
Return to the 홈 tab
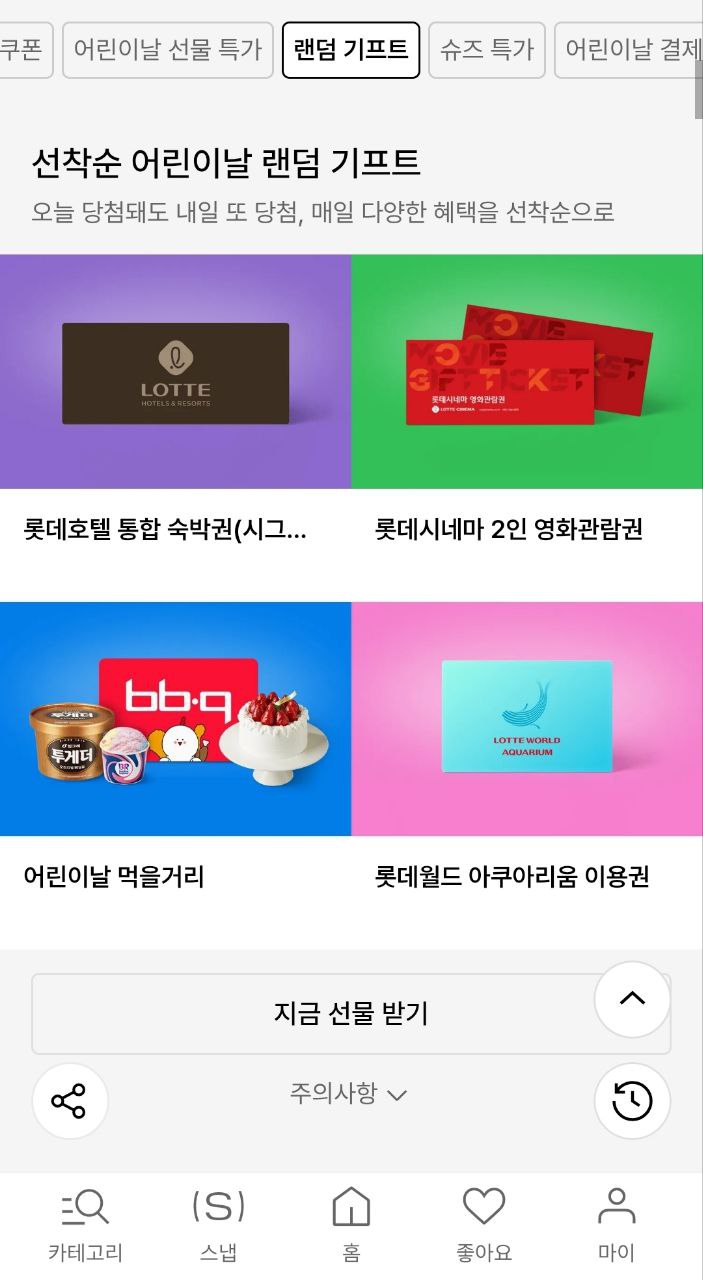point(351,1225)
